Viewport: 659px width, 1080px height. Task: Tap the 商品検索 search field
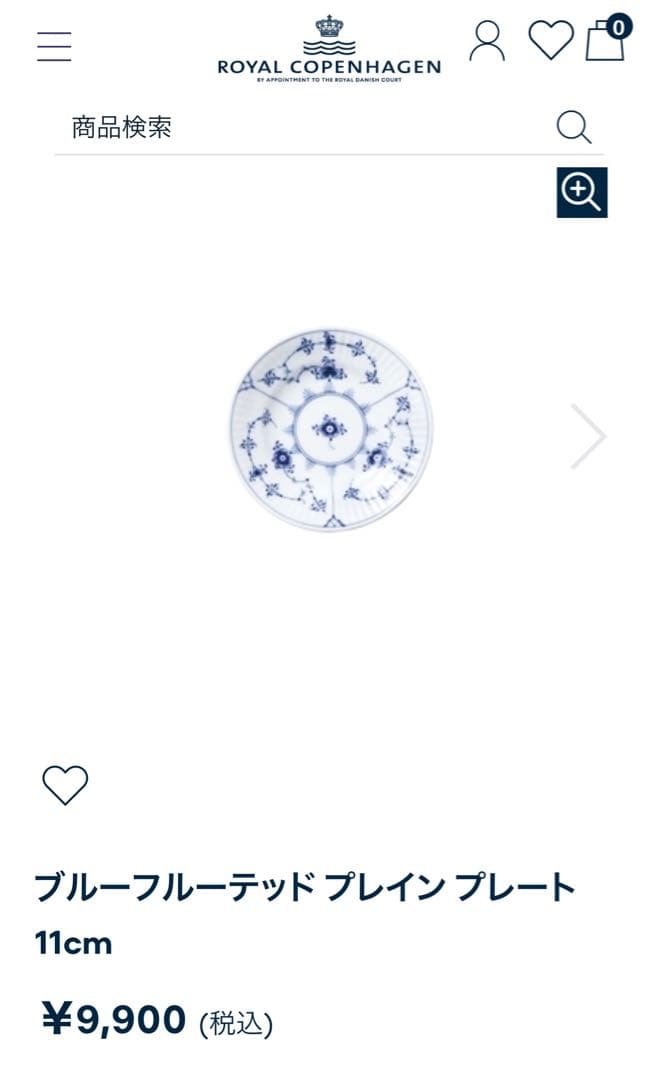pyautogui.click(x=300, y=128)
